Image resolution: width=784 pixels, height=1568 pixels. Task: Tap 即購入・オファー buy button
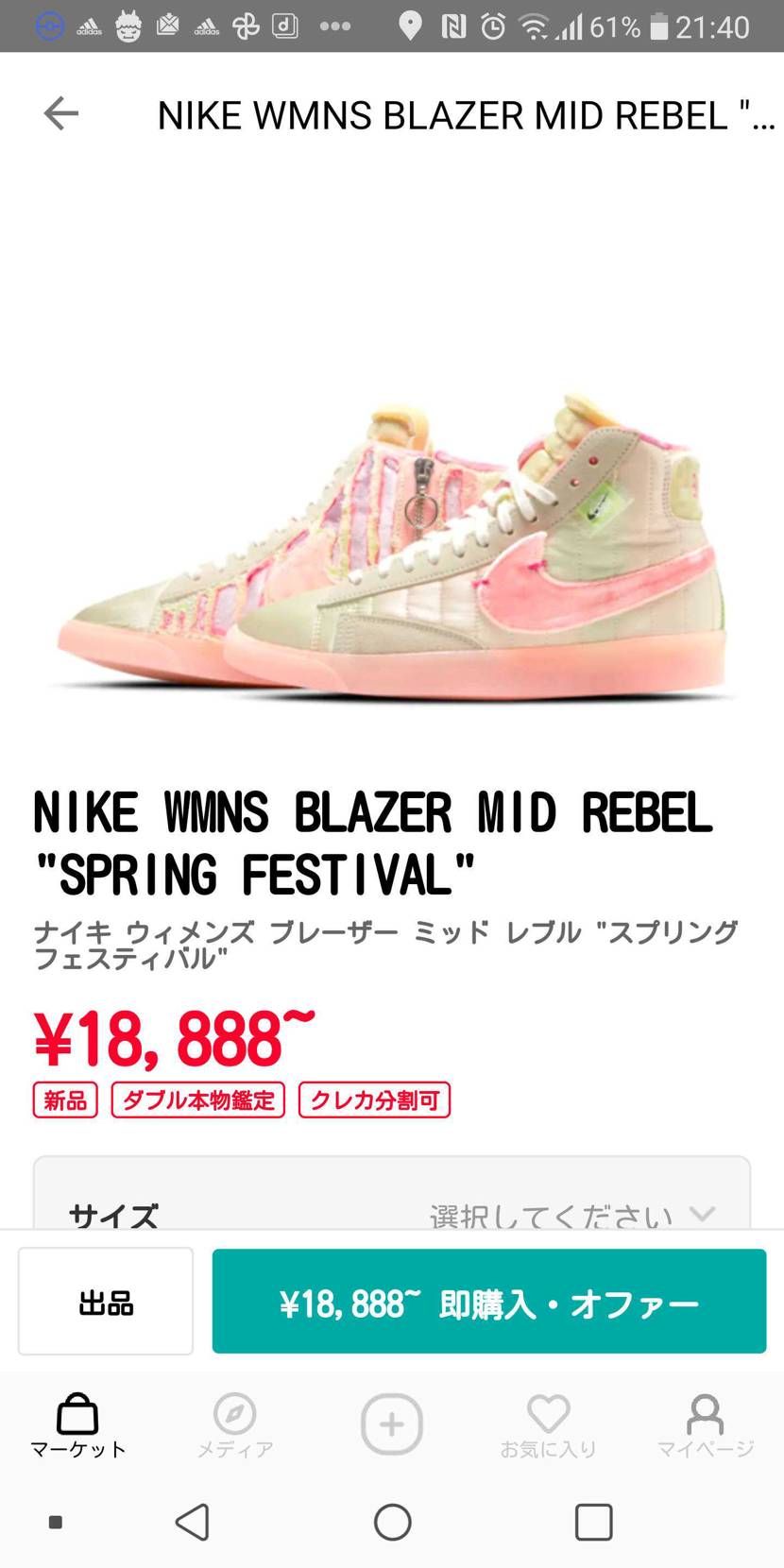(x=488, y=1302)
